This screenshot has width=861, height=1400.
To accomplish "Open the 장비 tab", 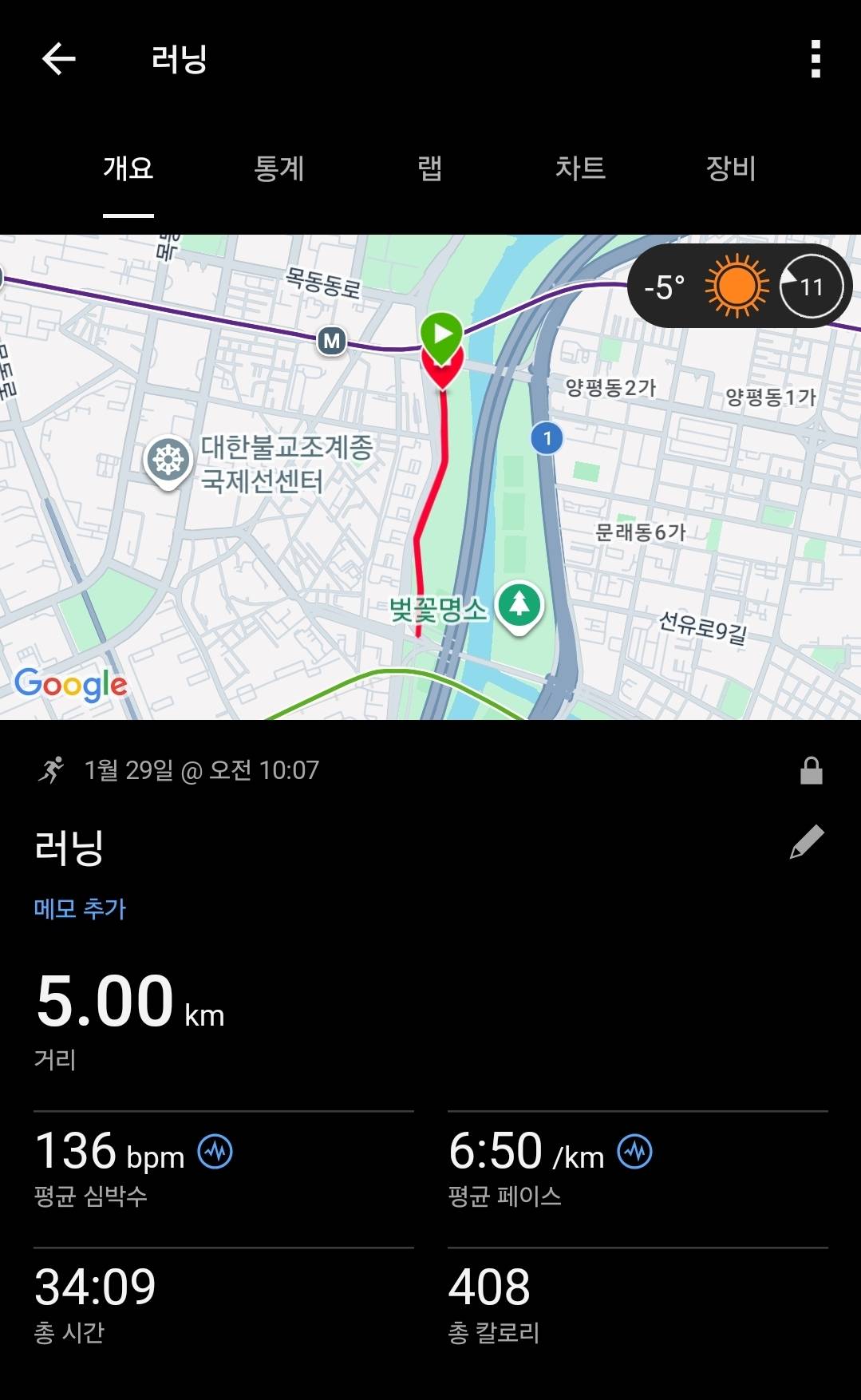I will [x=731, y=169].
